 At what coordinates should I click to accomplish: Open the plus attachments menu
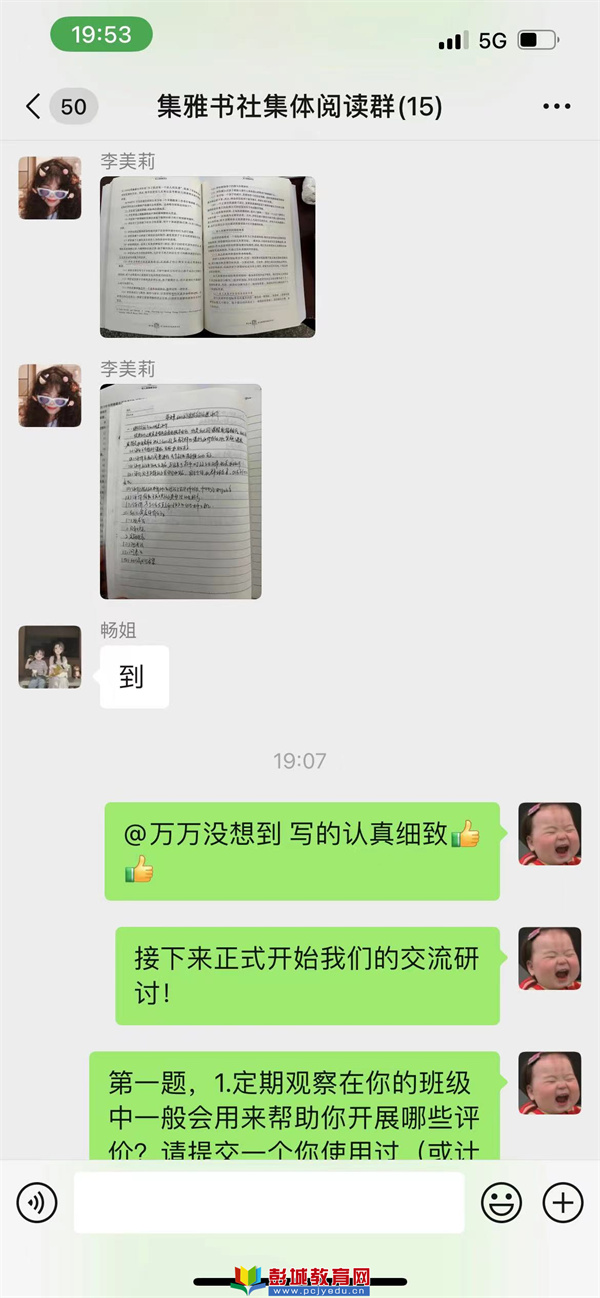pos(562,1202)
